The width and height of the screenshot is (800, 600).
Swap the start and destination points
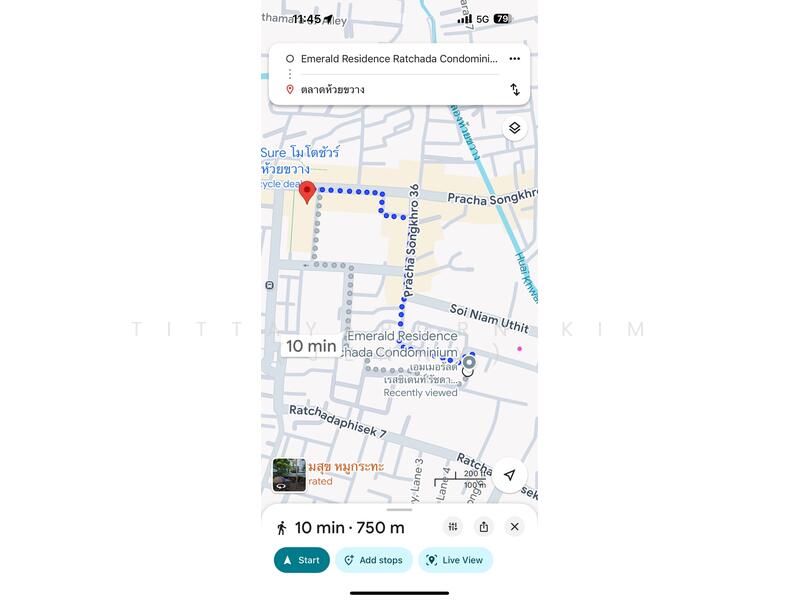[515, 89]
